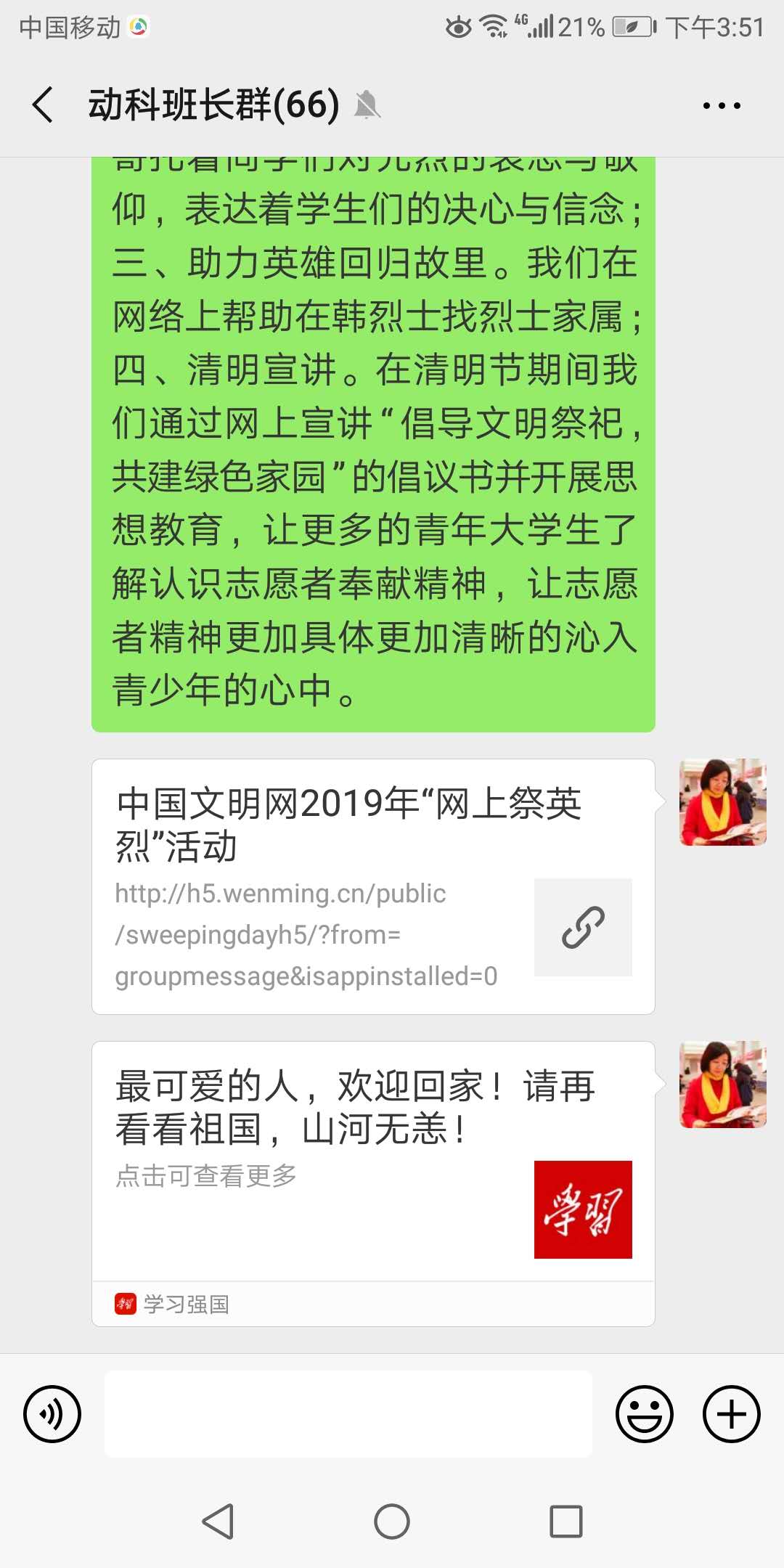This screenshot has height=1568, width=784.
Task: Open the 中国文明网2019年“网上祭英烈”活动 link card
Action: (373, 886)
